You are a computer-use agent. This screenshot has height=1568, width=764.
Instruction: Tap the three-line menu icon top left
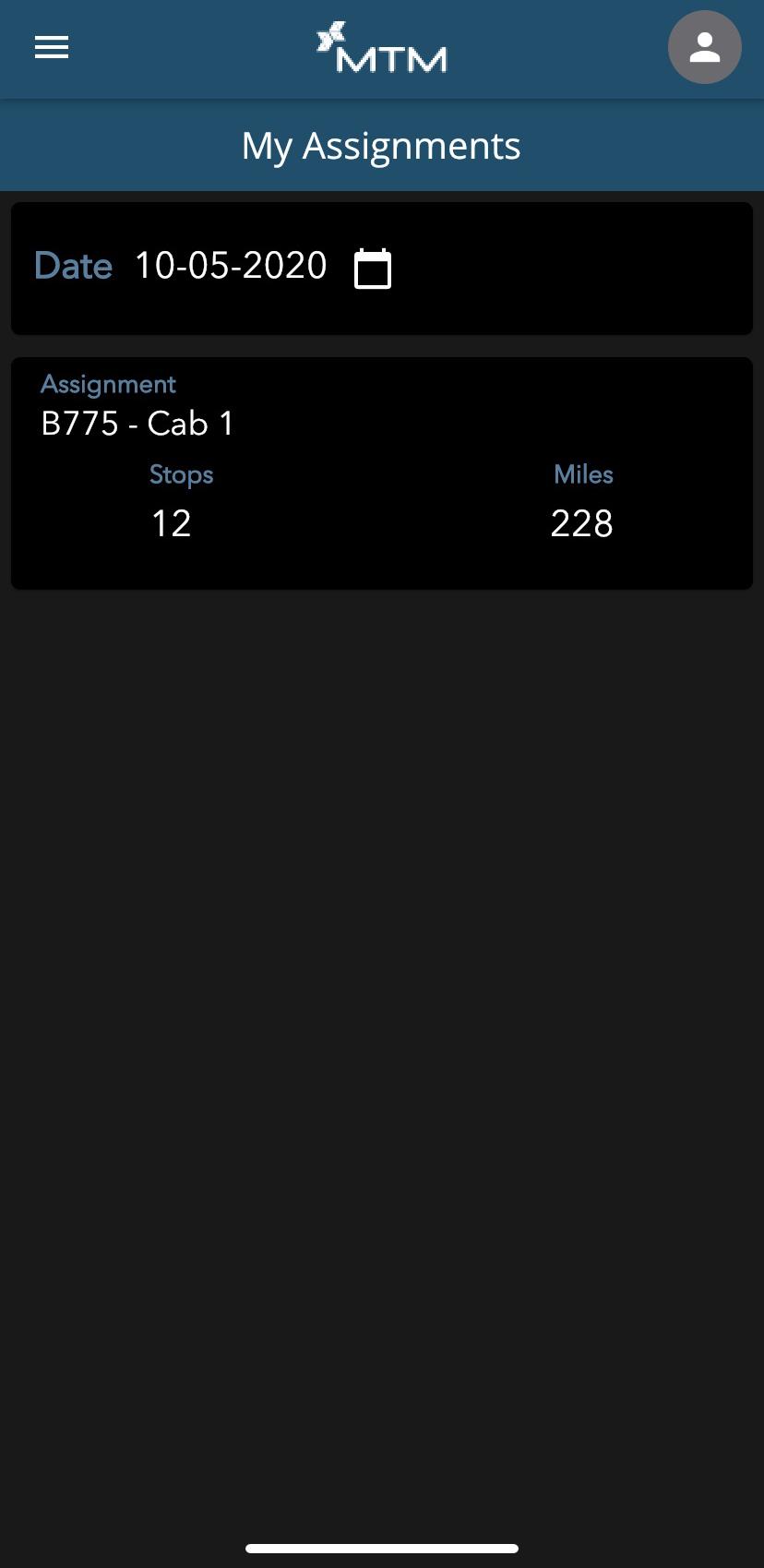click(x=51, y=47)
